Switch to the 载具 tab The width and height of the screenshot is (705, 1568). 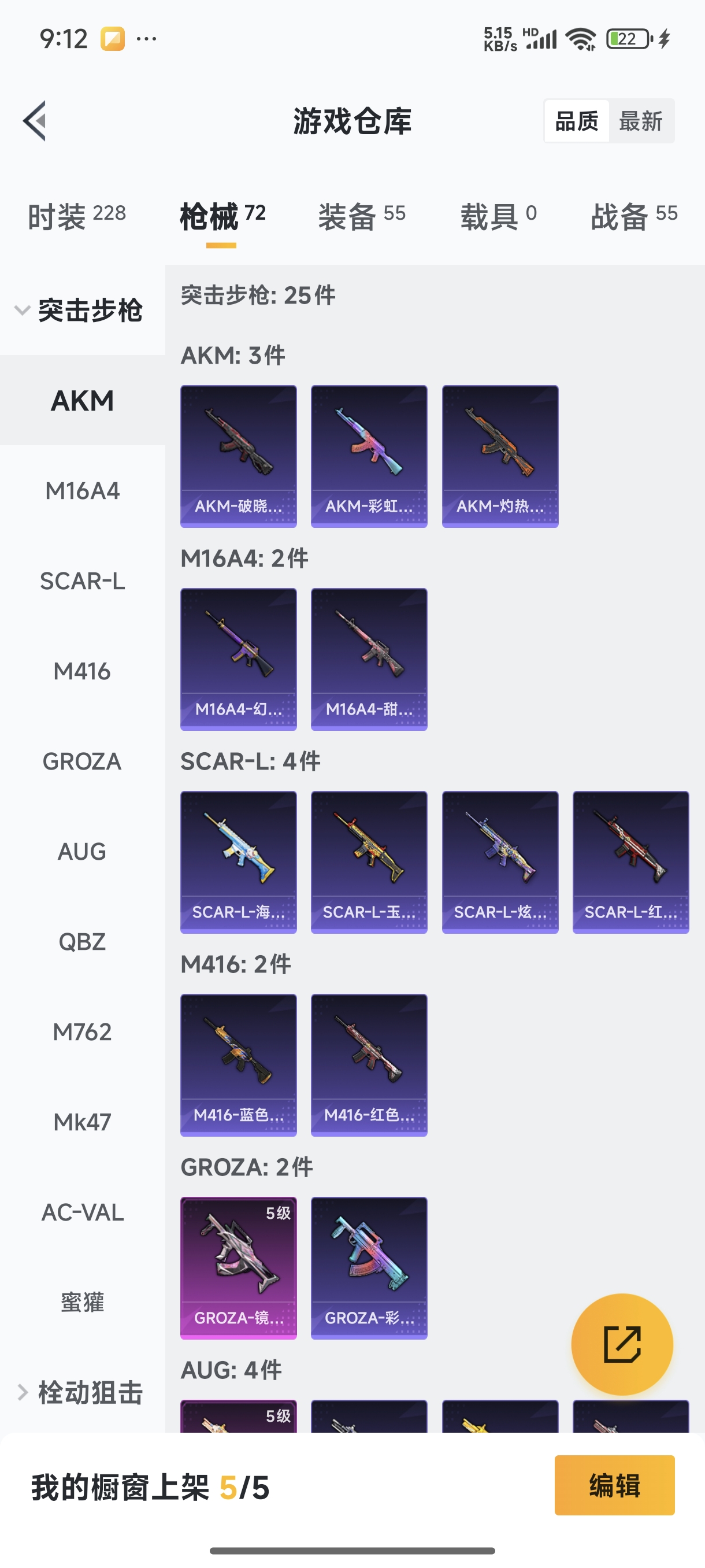(498, 216)
